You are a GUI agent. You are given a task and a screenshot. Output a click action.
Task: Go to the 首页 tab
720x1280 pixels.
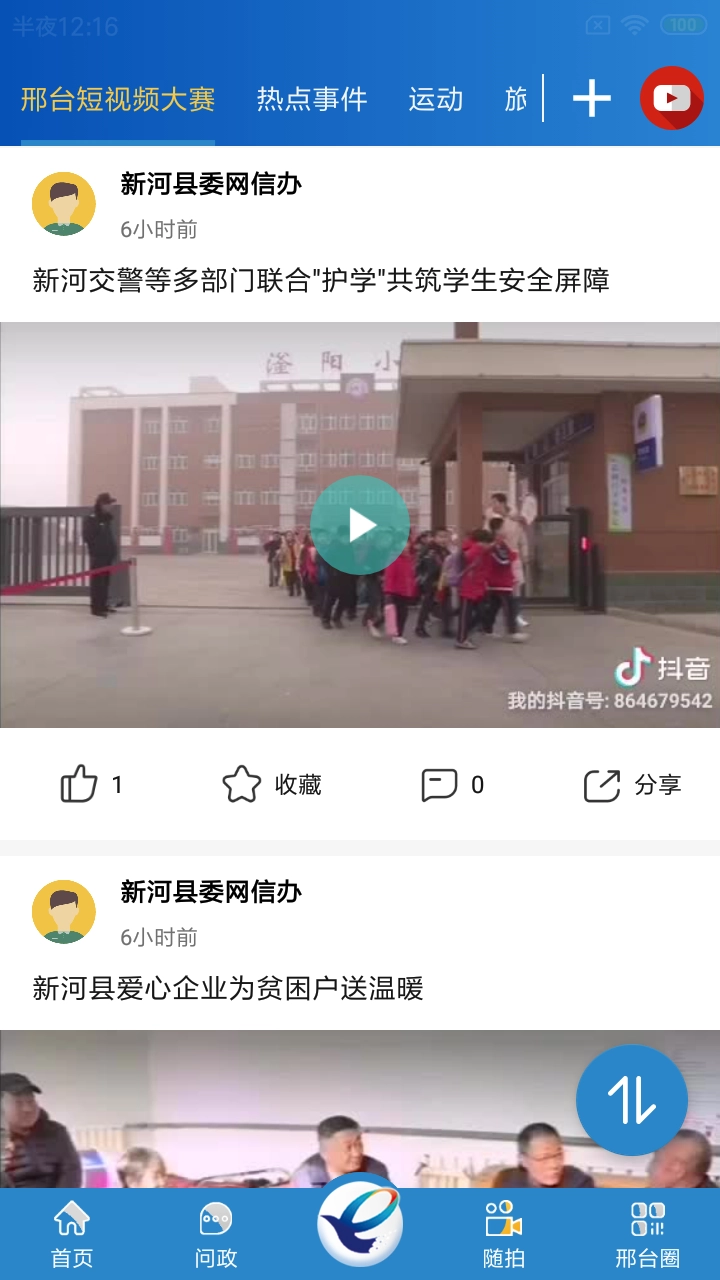(x=72, y=1235)
